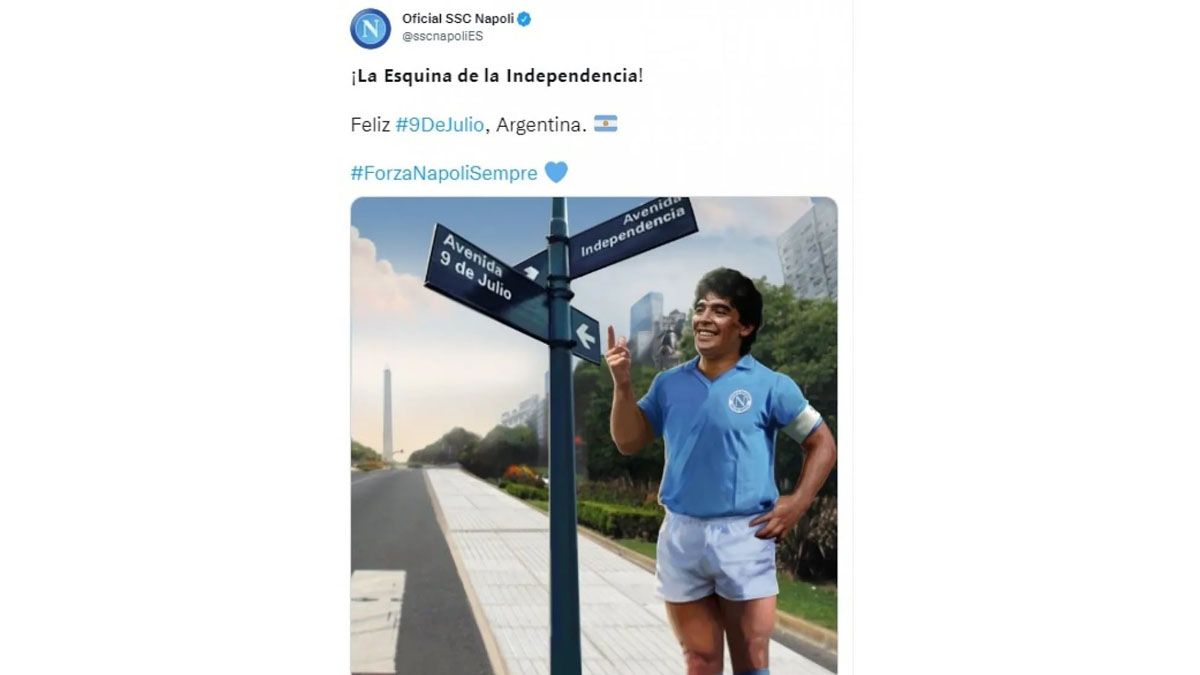Open the SSC Napoli profile avatar
1200x675 pixels.
tap(370, 28)
